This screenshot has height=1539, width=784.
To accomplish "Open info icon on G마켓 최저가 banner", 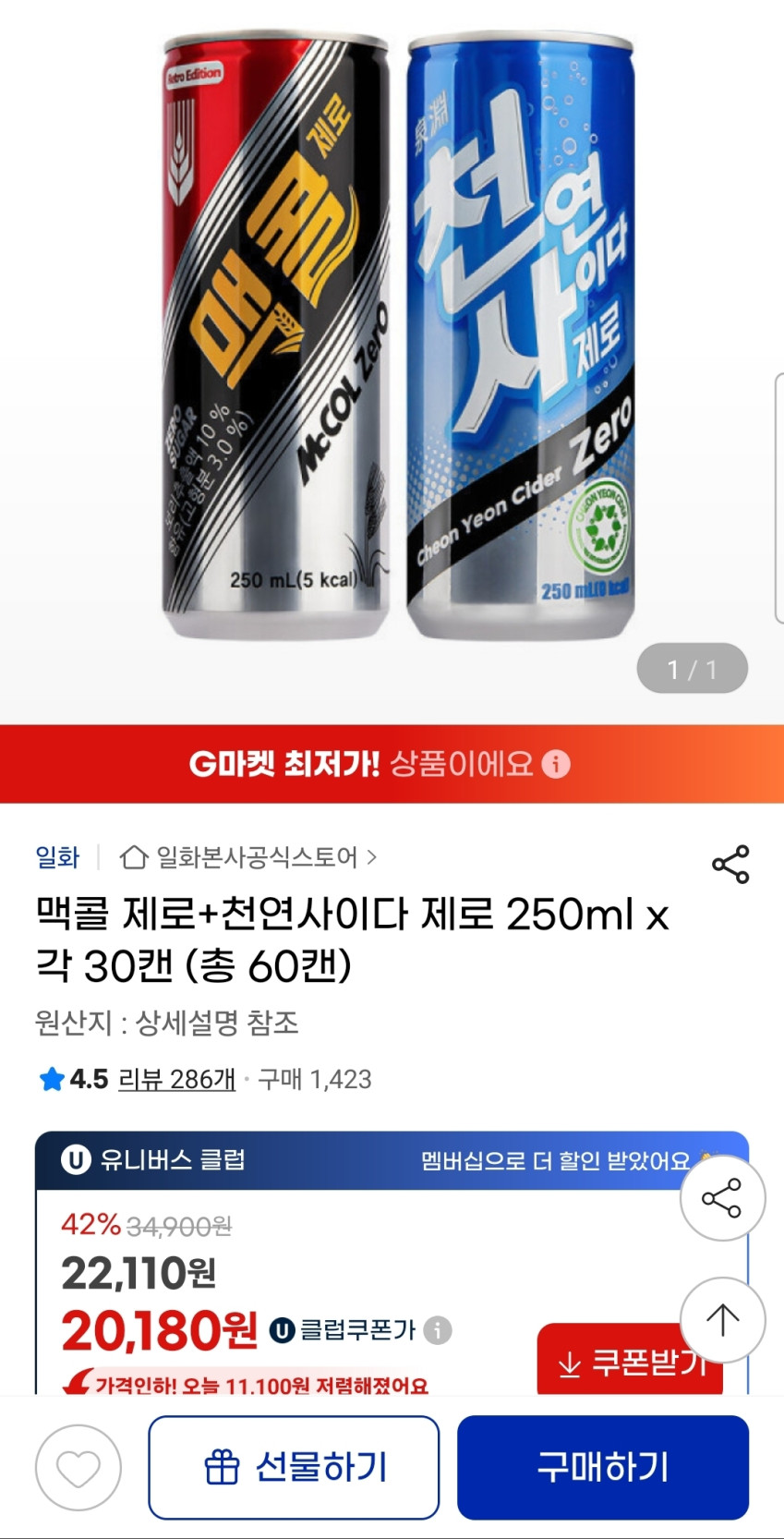I will (556, 764).
